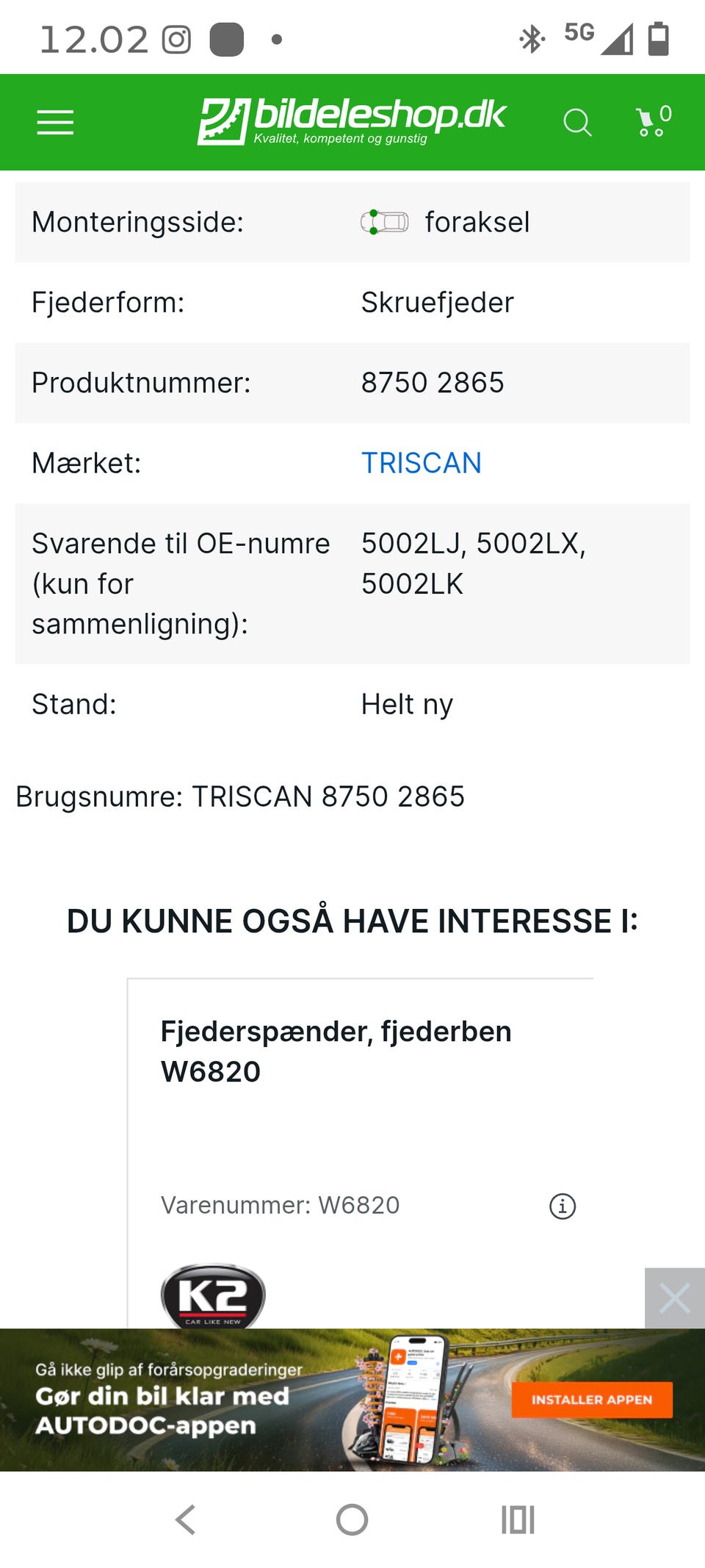Viewport: 705px width, 1568px height.
Task: Open the TRISCAN brand link
Action: [421, 463]
